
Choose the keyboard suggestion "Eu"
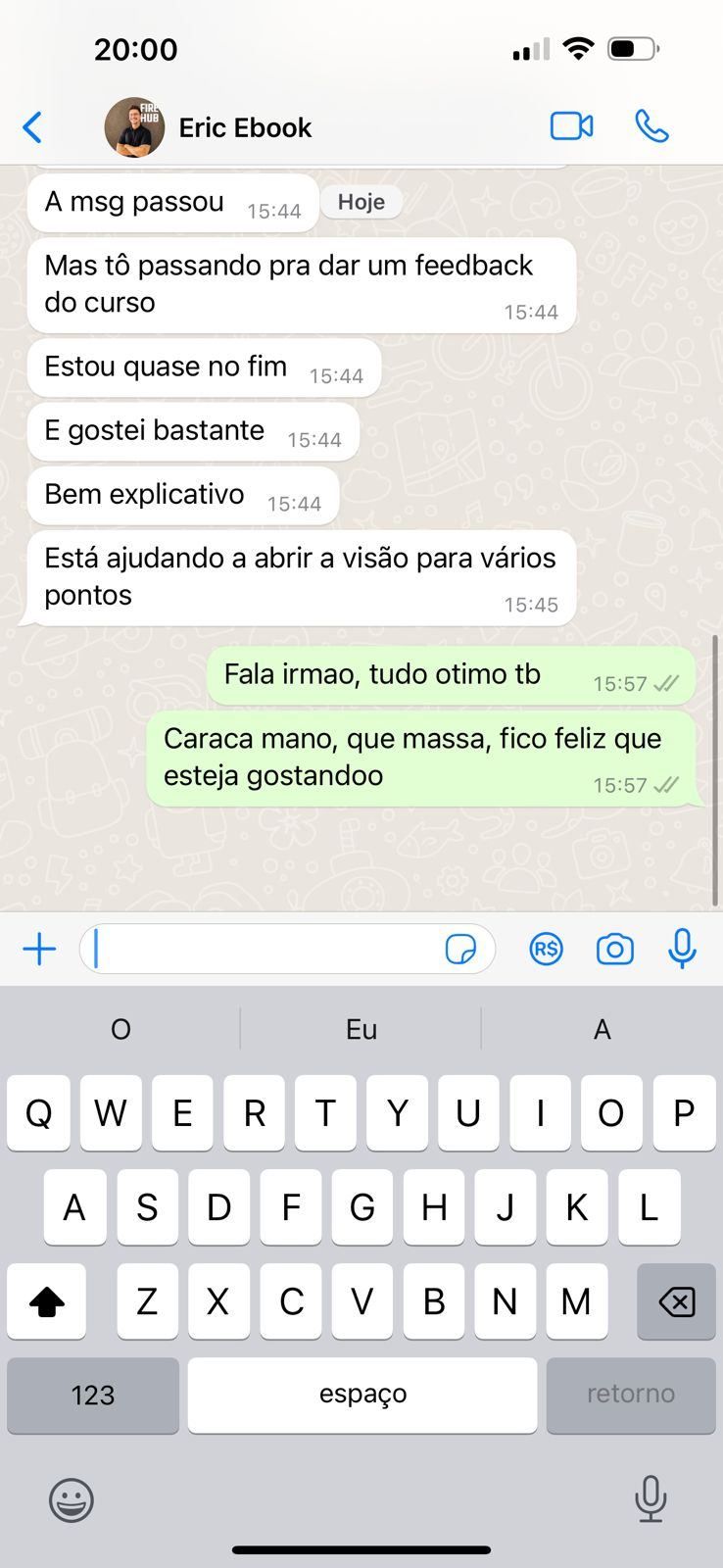(x=361, y=1029)
